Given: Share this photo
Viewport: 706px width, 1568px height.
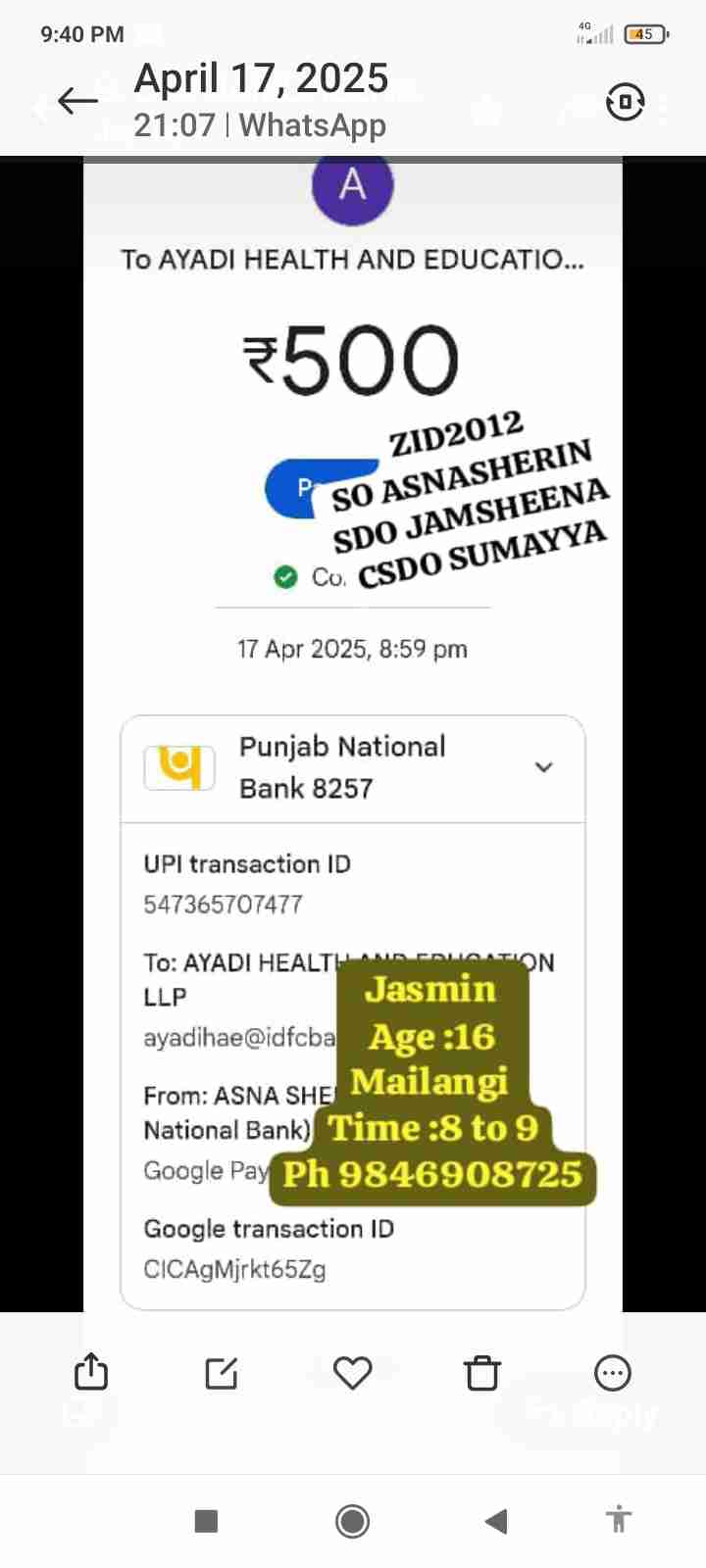Looking at the screenshot, I should (x=91, y=1372).
